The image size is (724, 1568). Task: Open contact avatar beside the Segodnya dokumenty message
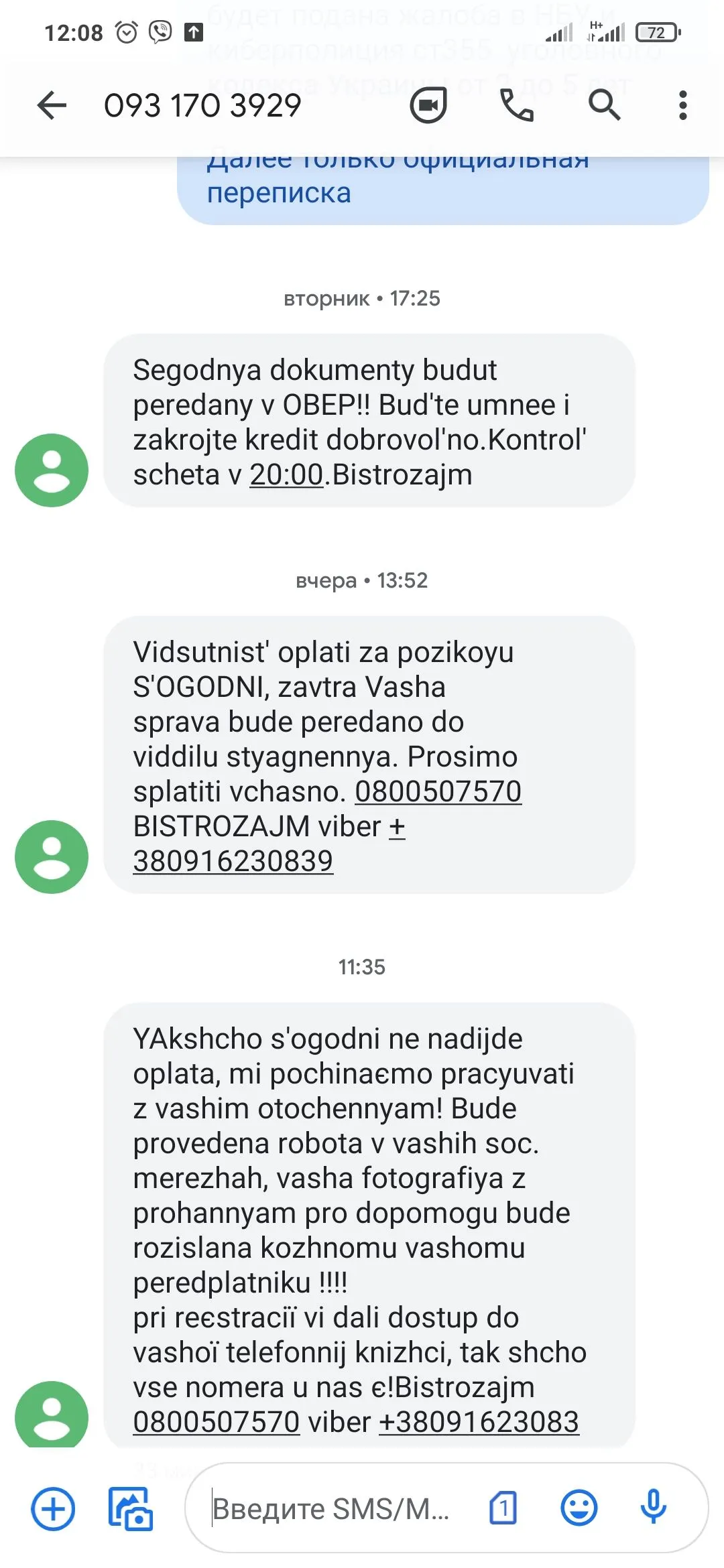tap(52, 470)
